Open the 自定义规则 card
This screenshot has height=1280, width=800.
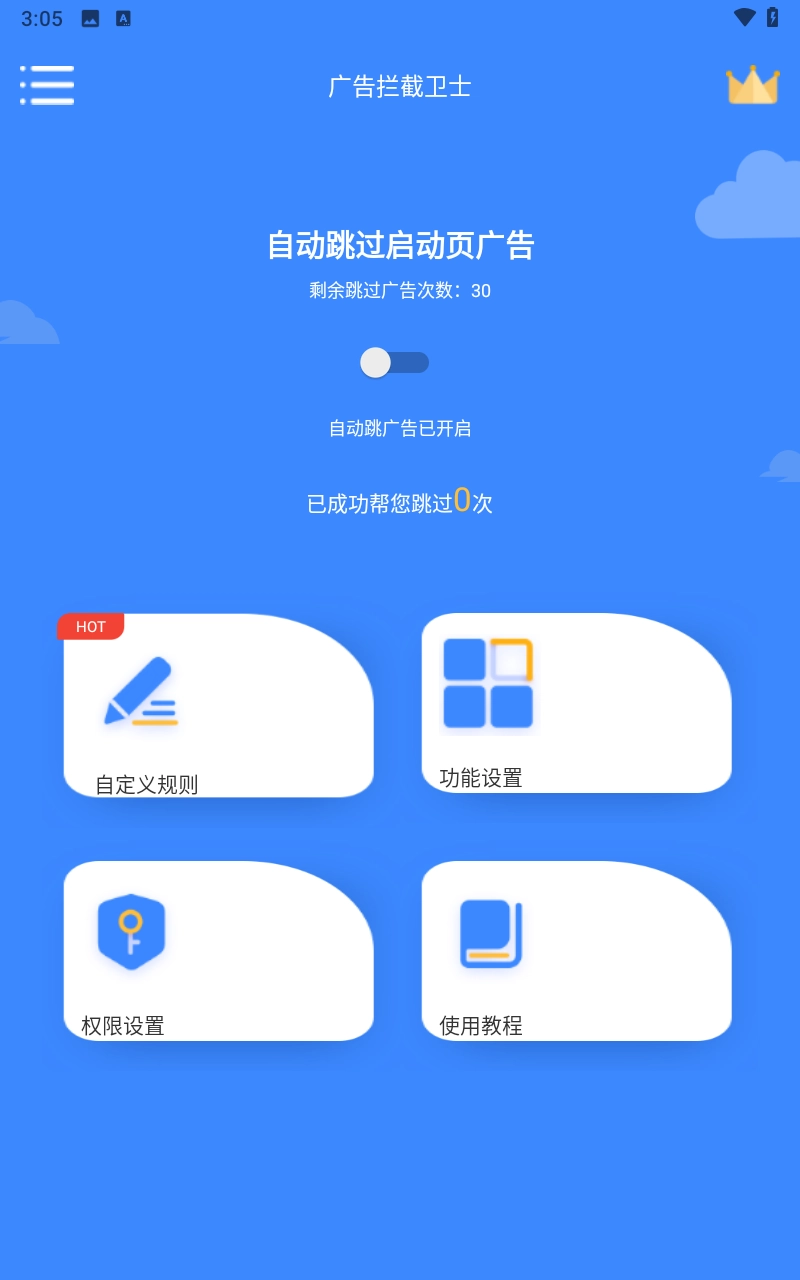click(x=218, y=705)
